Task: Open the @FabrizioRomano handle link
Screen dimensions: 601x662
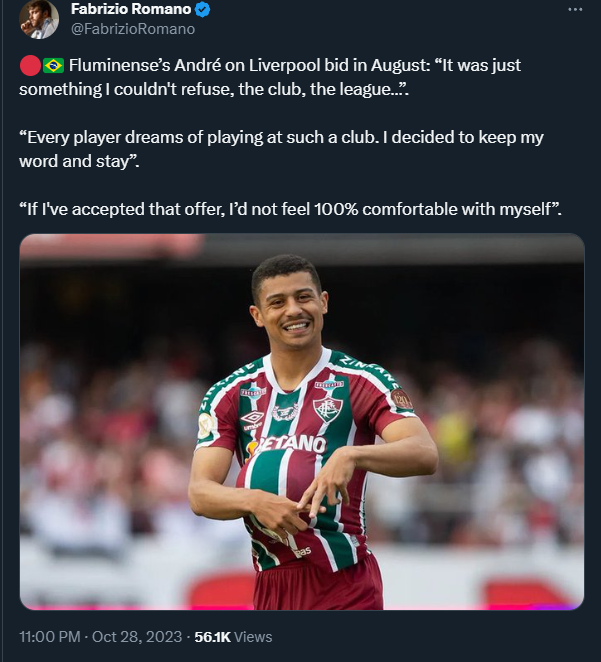Action: click(x=133, y=29)
